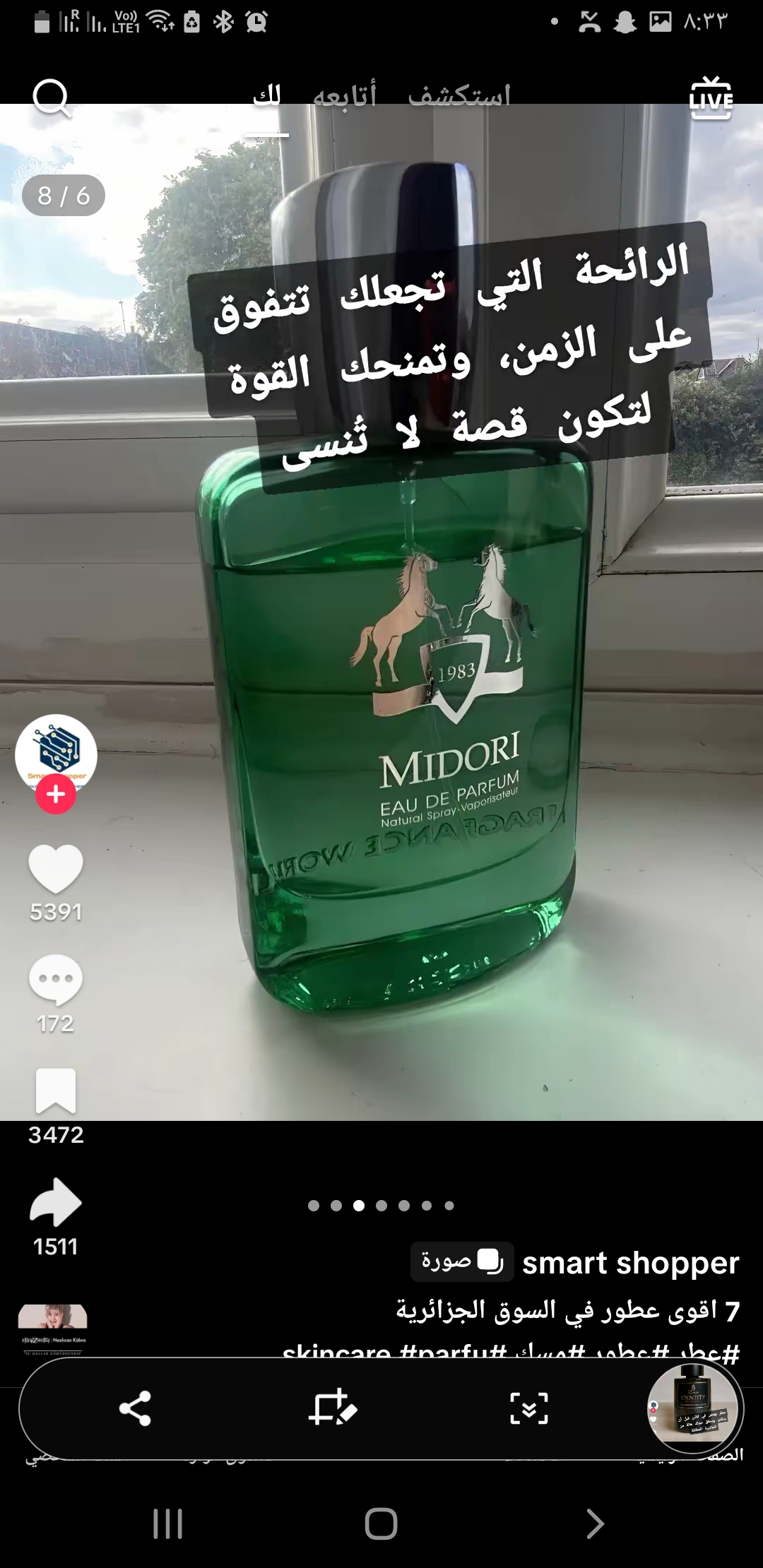The height and width of the screenshot is (1568, 763).
Task: Open the recent apps switcher
Action: point(168,1524)
